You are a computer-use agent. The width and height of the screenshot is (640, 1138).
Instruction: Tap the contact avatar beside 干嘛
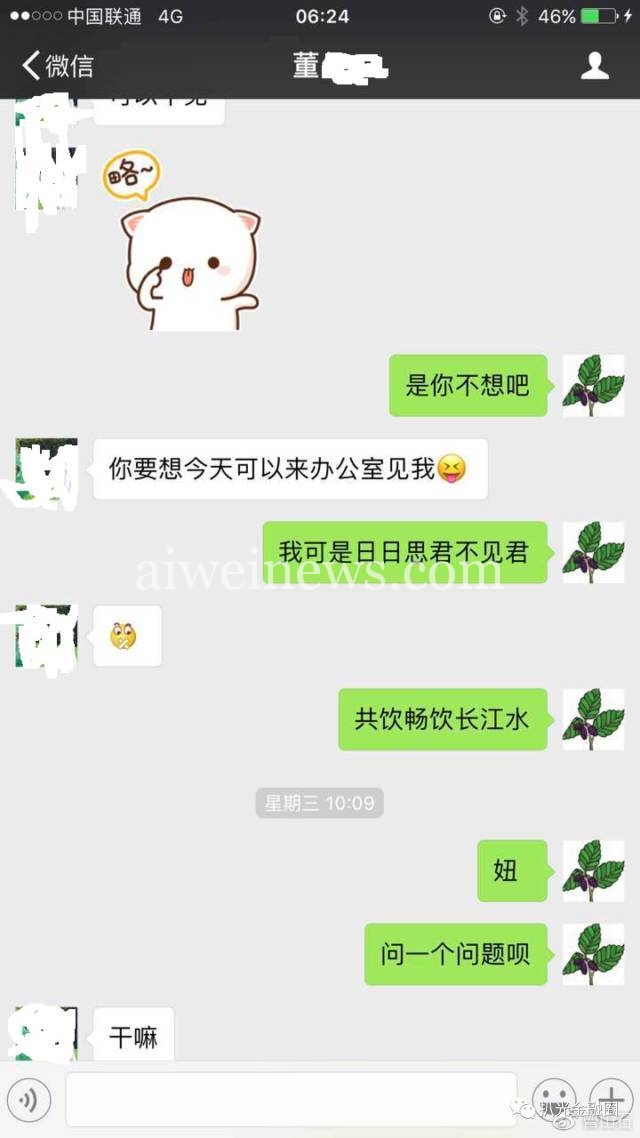click(46, 1033)
